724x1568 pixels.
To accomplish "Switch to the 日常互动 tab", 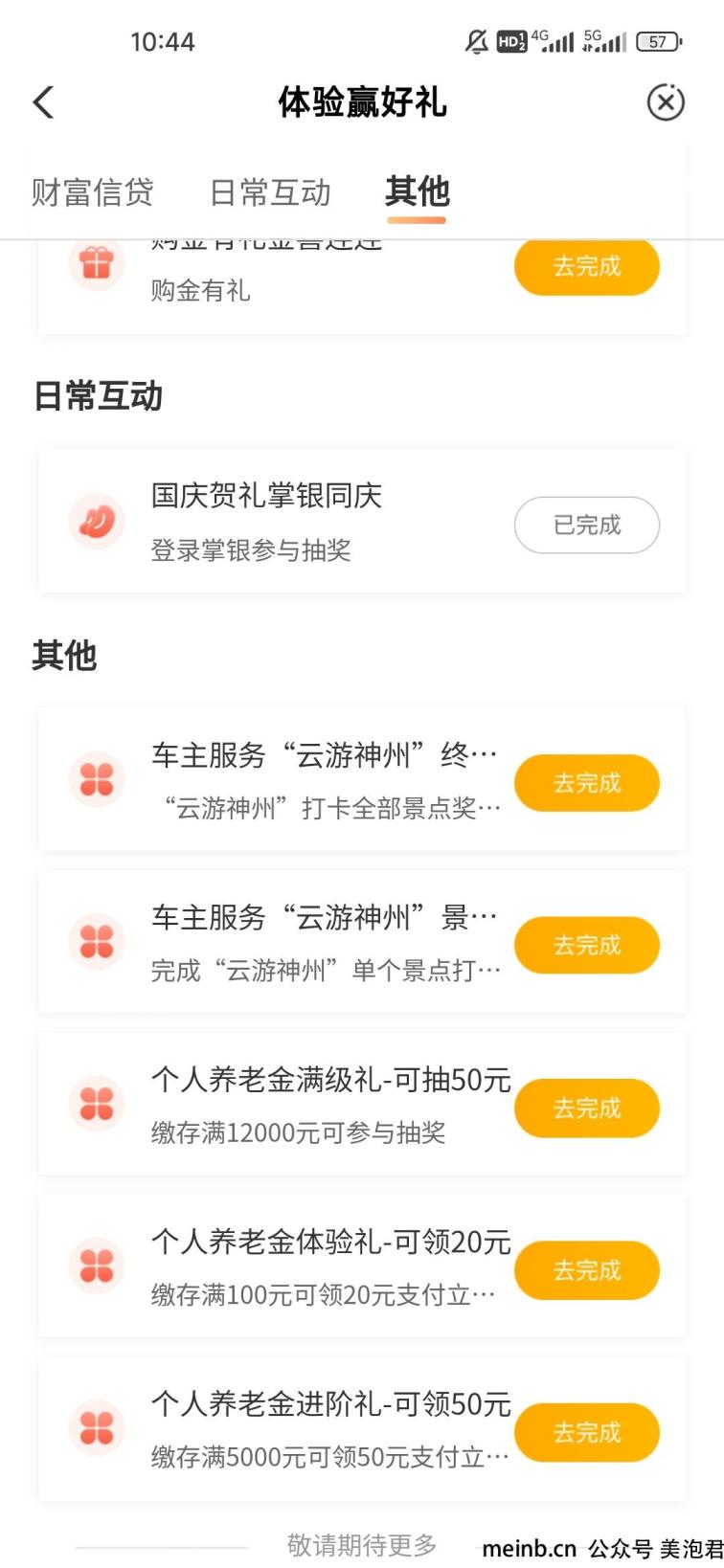I will coord(270,192).
